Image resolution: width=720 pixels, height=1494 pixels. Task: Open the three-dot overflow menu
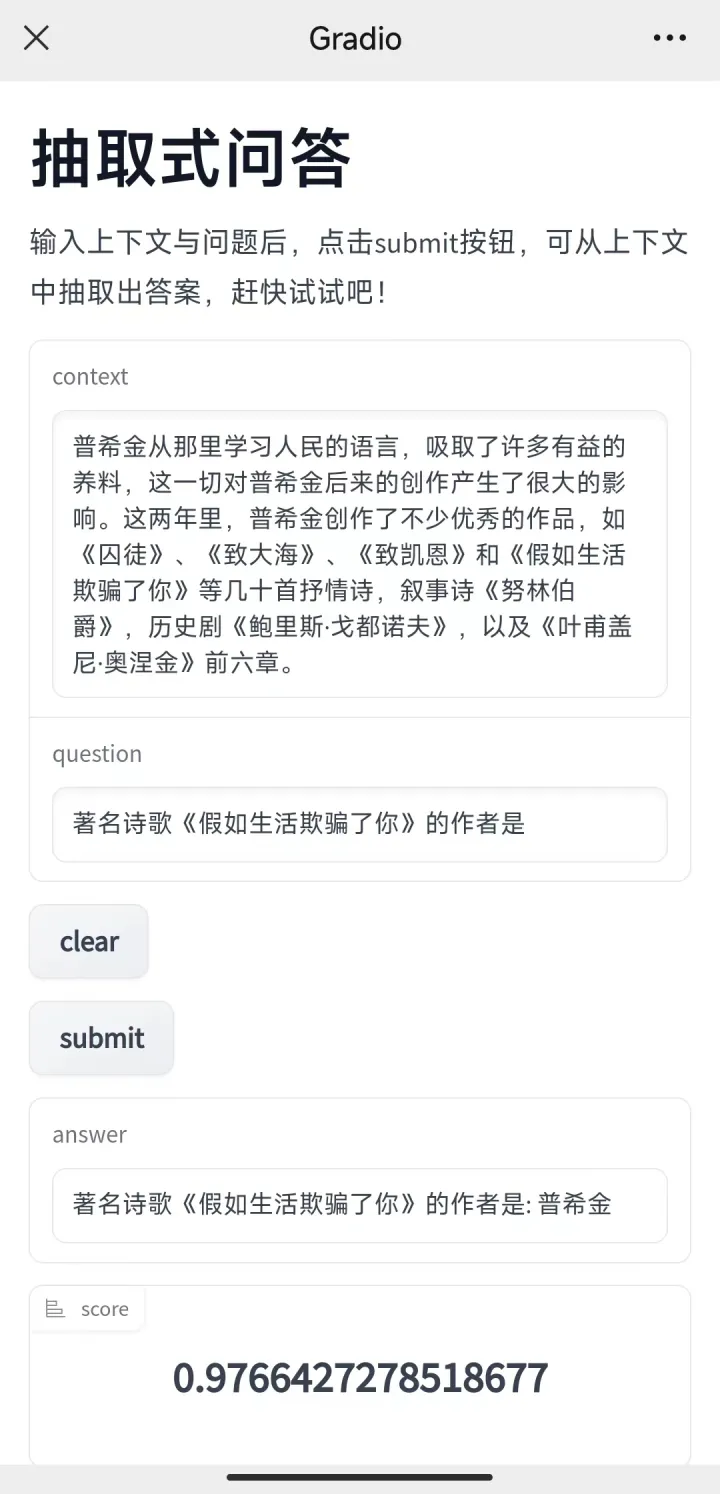pos(669,39)
